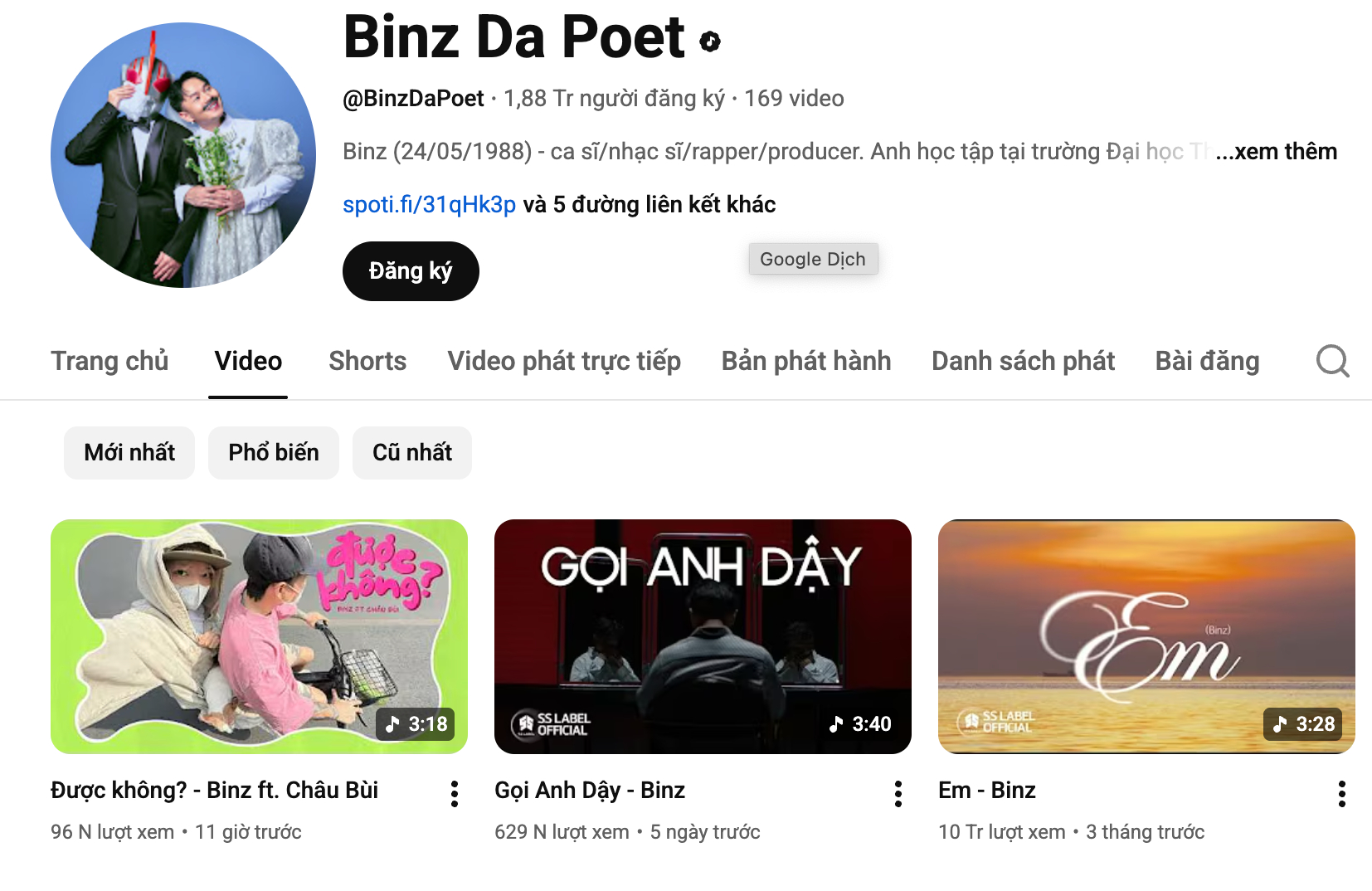Viewport: 1372px width, 891px height.
Task: Go to the Bản phát hành tab
Action: (x=806, y=361)
